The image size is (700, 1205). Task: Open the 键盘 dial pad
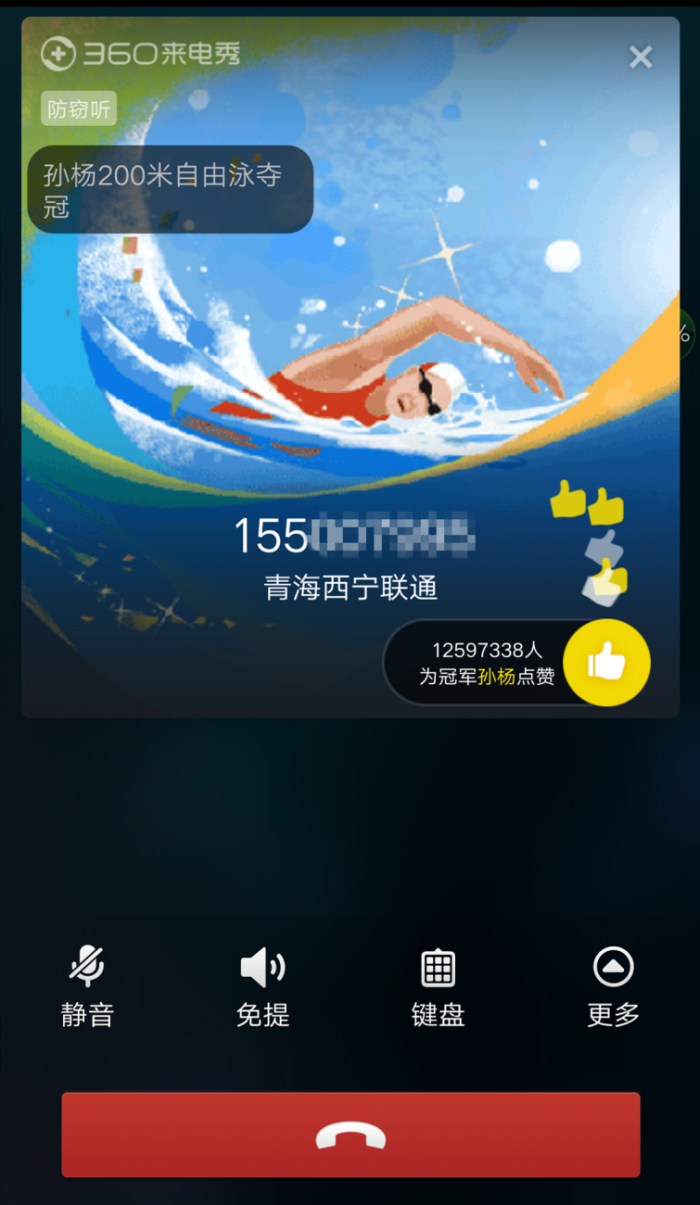[x=438, y=987]
